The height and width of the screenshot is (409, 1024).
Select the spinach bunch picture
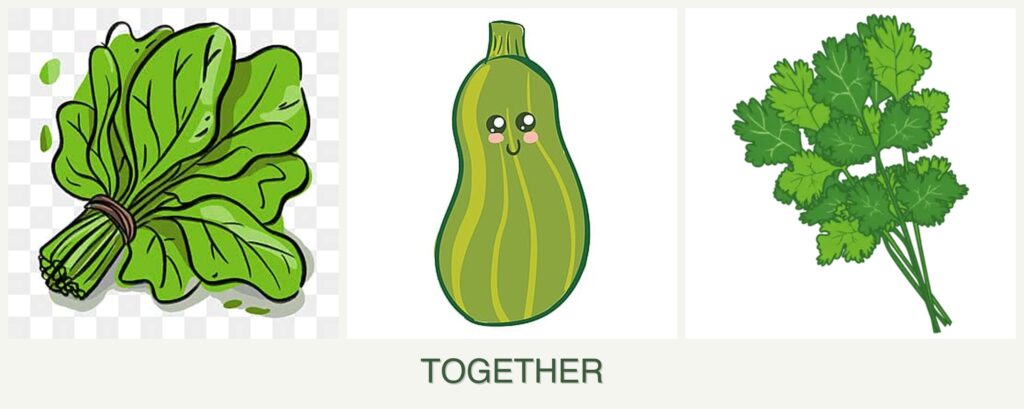[173, 173]
